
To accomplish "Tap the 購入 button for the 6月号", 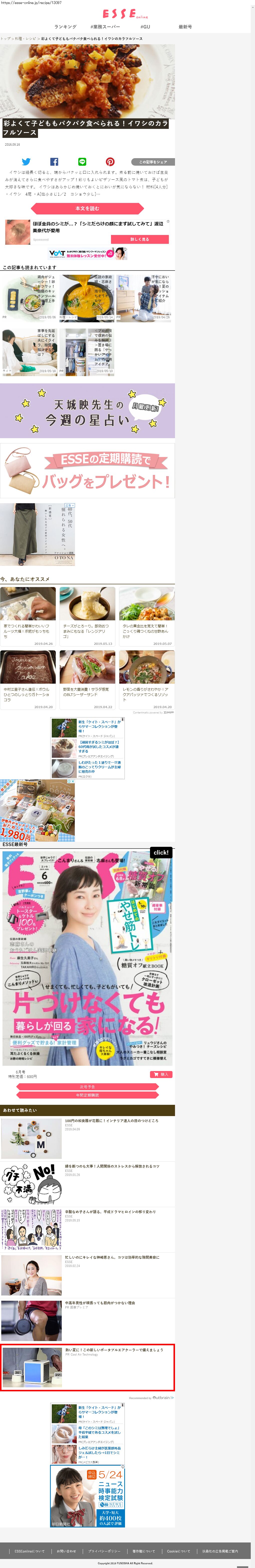I will click(x=161, y=1074).
